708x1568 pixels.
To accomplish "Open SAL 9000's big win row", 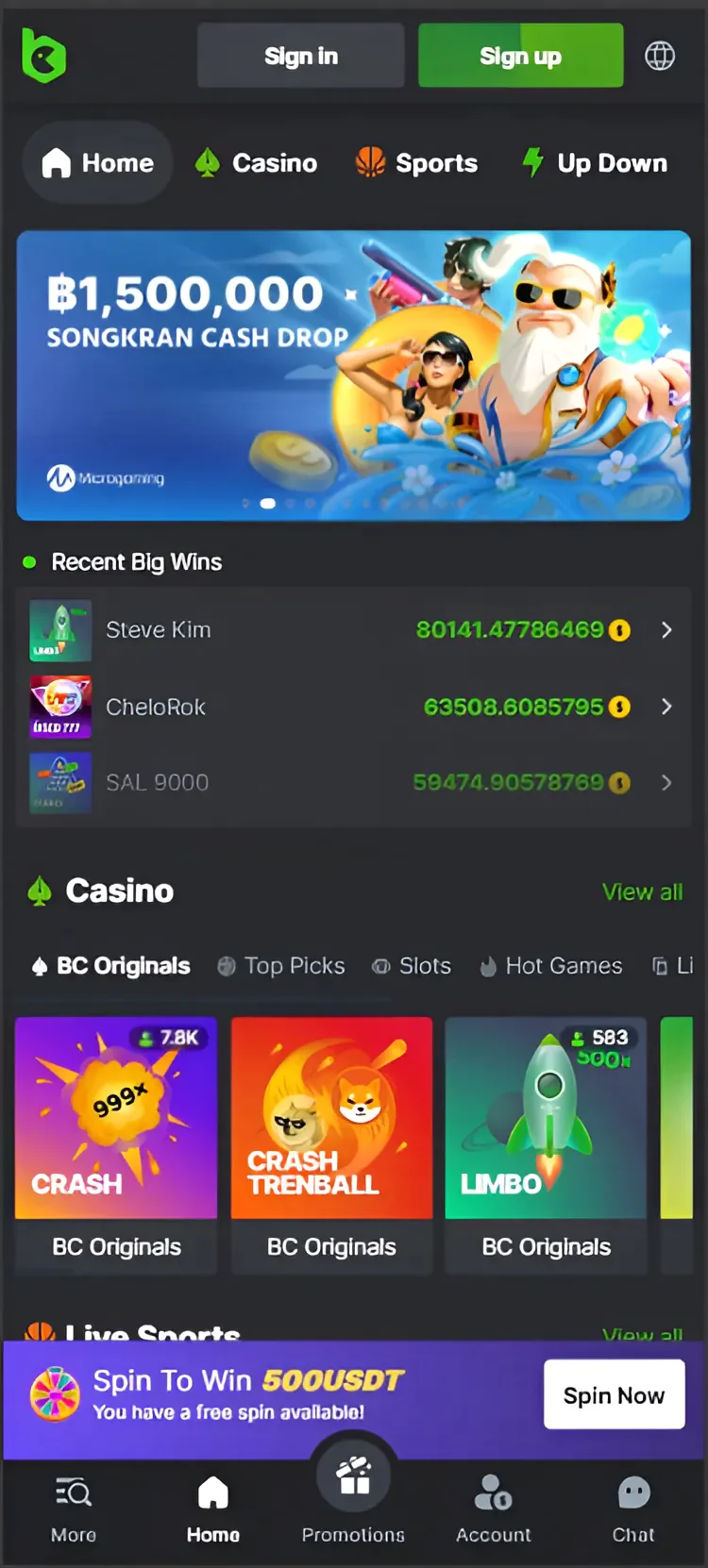I will click(353, 782).
